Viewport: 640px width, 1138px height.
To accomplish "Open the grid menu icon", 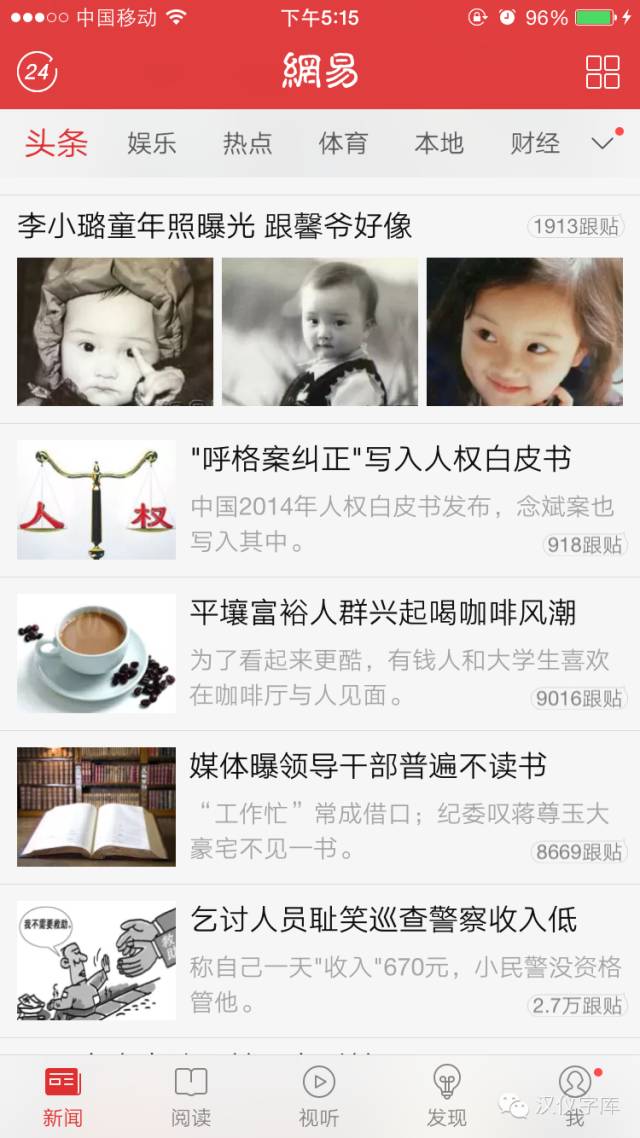I will click(x=603, y=72).
